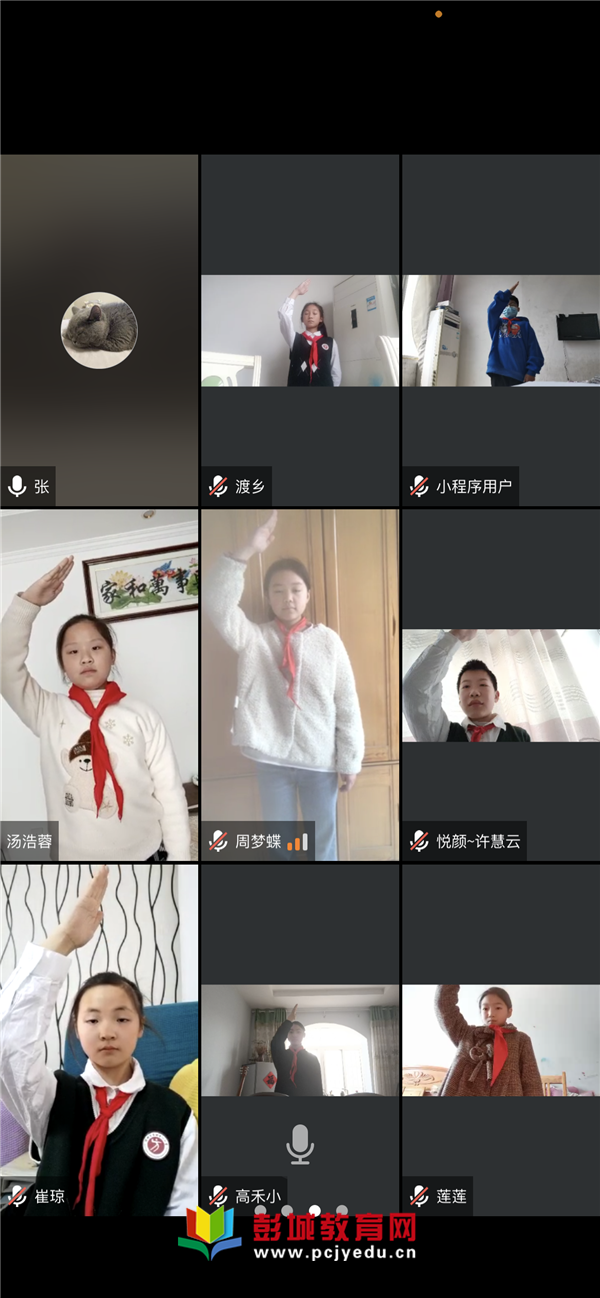Viewport: 600px width, 1298px height.
Task: Select 汤浩蓉's video tile
Action: click(99, 685)
